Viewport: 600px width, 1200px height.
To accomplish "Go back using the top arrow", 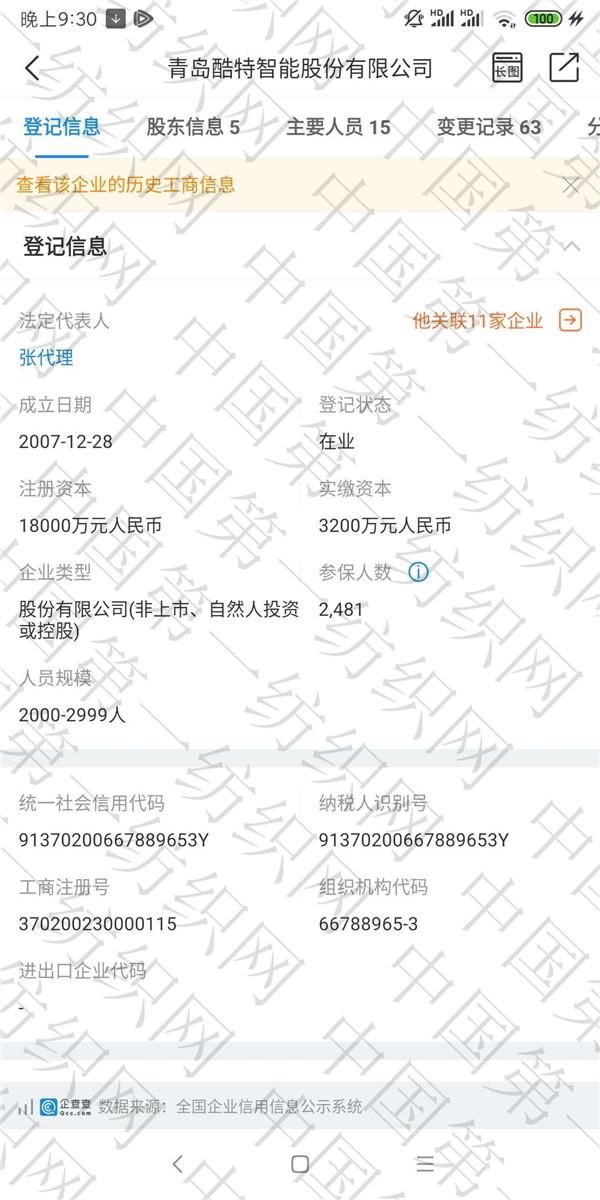I will pos(32,68).
